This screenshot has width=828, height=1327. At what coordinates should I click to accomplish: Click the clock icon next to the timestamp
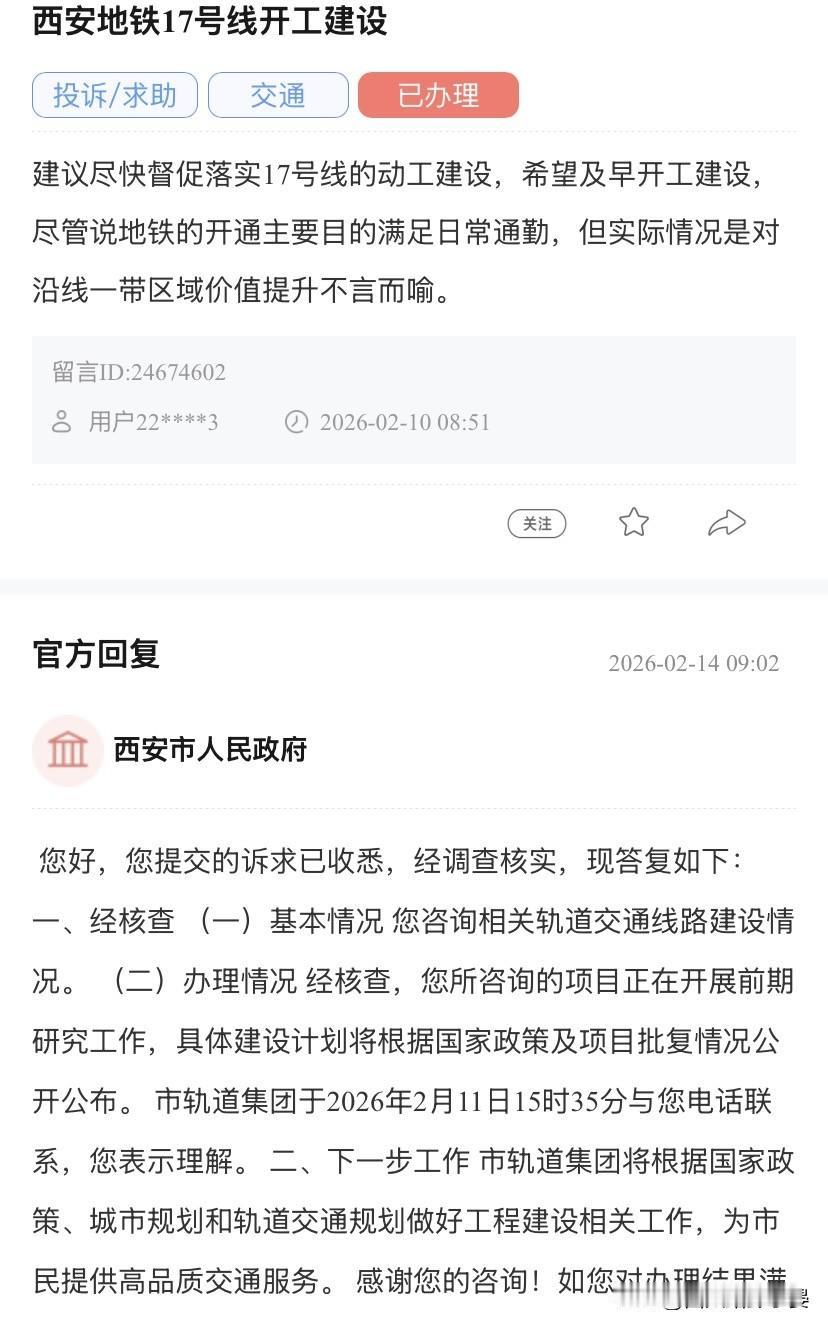295,422
